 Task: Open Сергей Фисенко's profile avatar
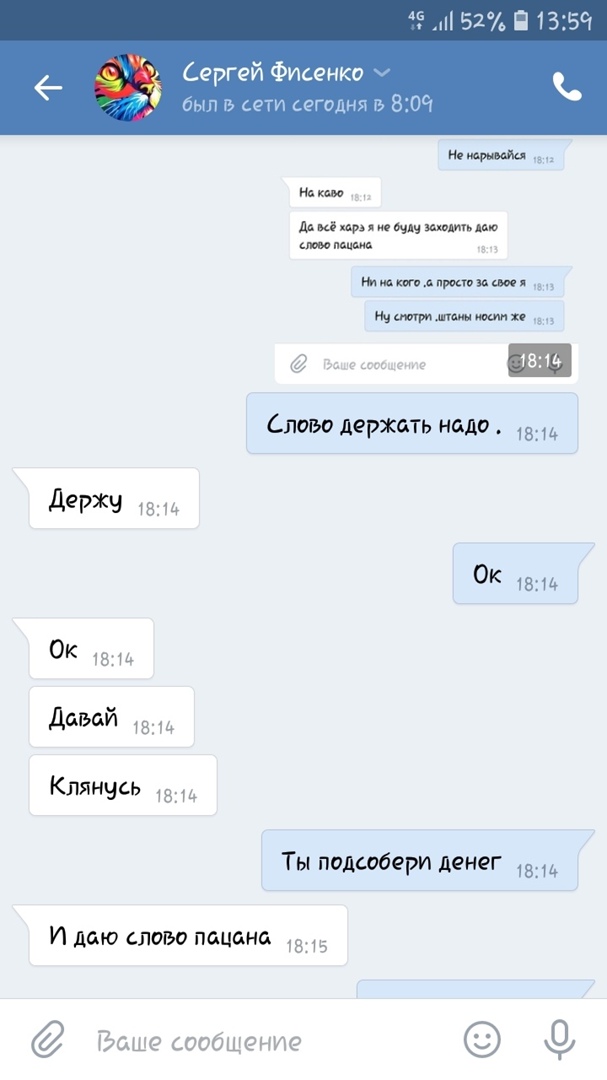coord(127,88)
